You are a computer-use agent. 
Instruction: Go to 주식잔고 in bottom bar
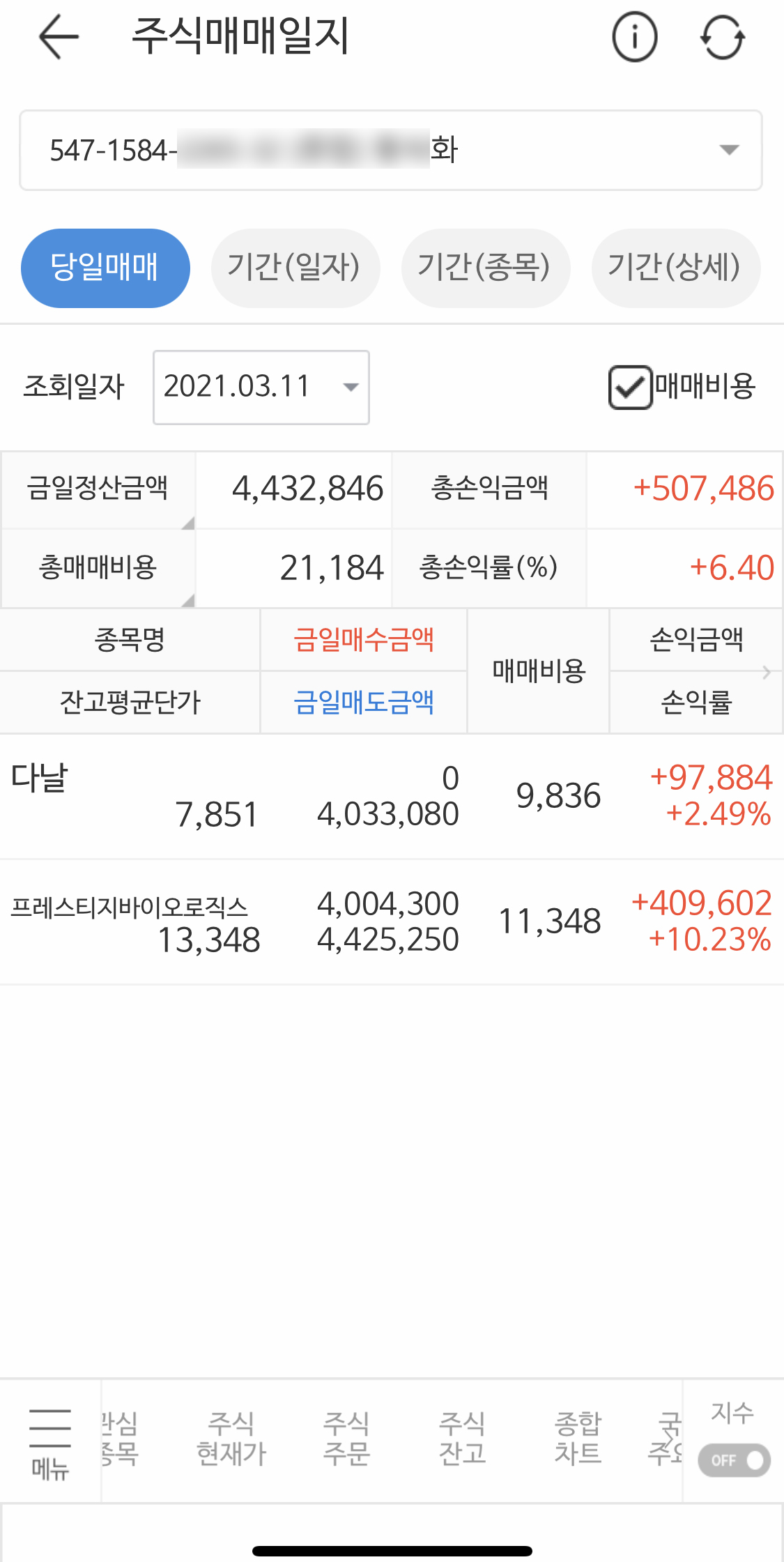click(x=462, y=1439)
